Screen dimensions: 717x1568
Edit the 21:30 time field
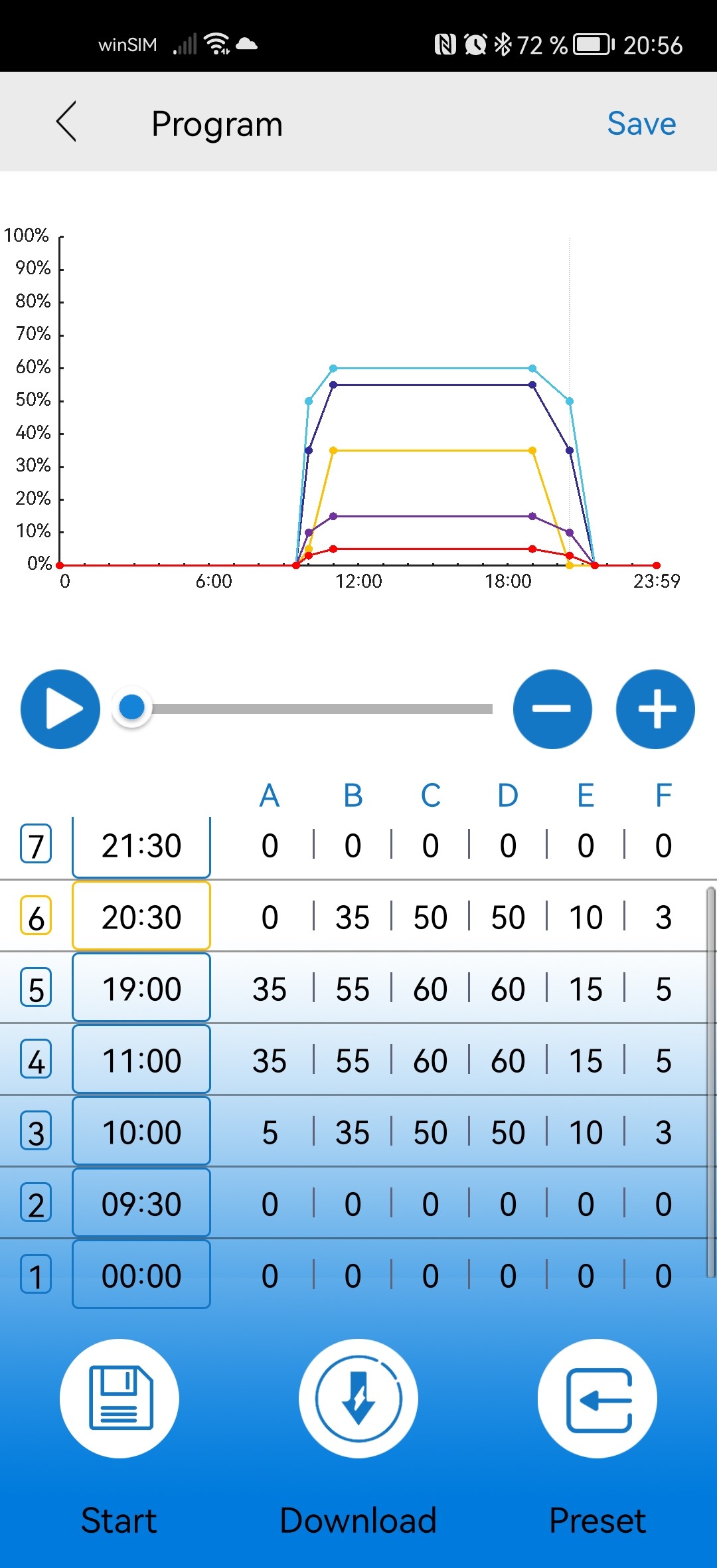[x=141, y=846]
